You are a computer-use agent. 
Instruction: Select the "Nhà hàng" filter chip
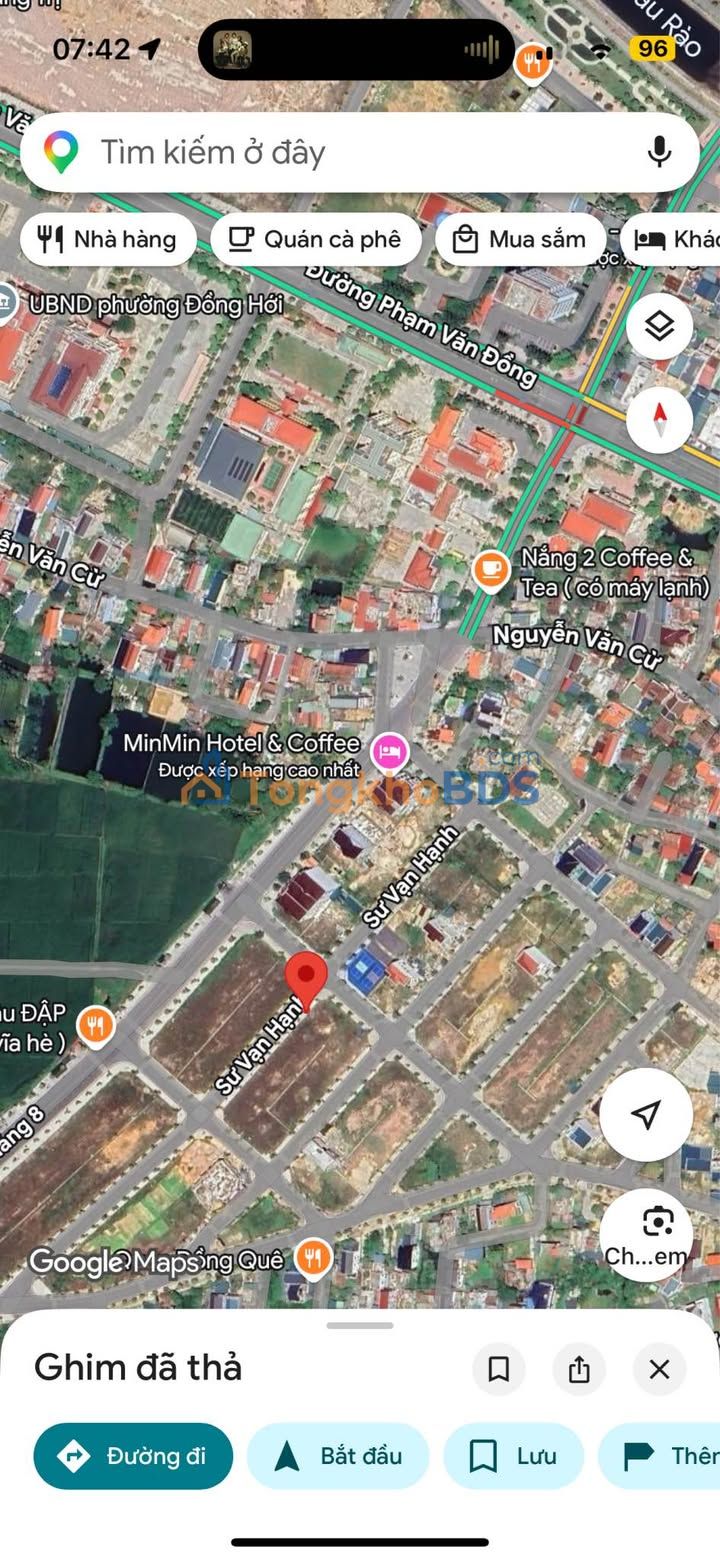click(x=108, y=239)
